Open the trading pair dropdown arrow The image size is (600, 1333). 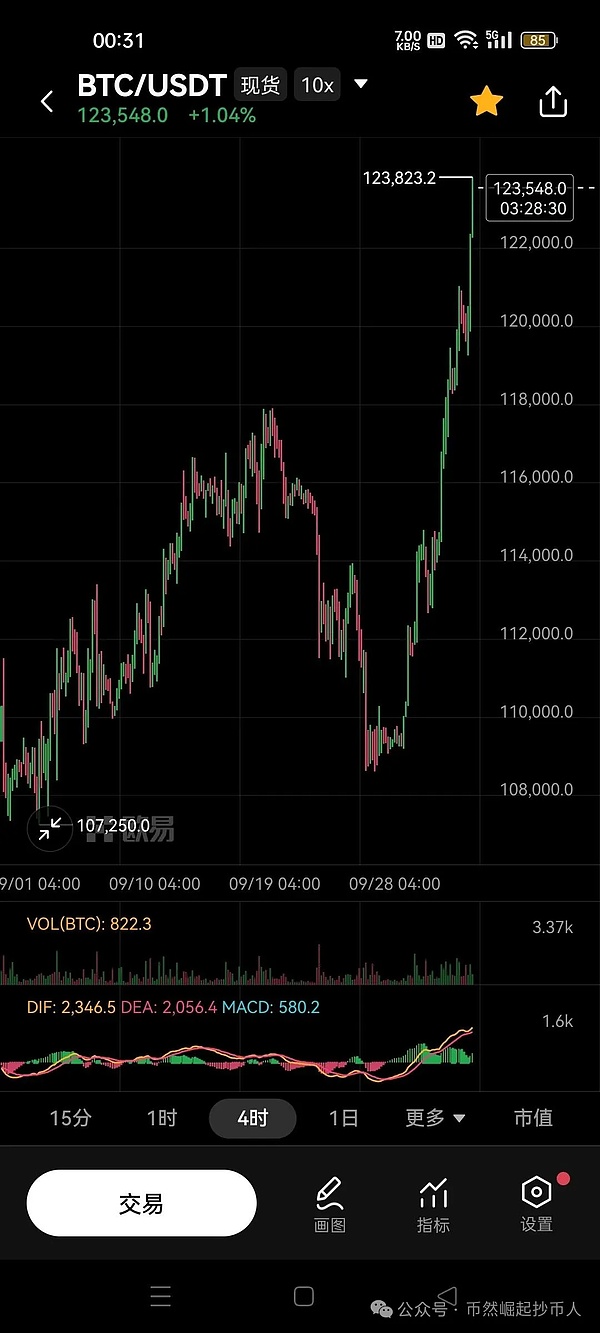[x=361, y=85]
